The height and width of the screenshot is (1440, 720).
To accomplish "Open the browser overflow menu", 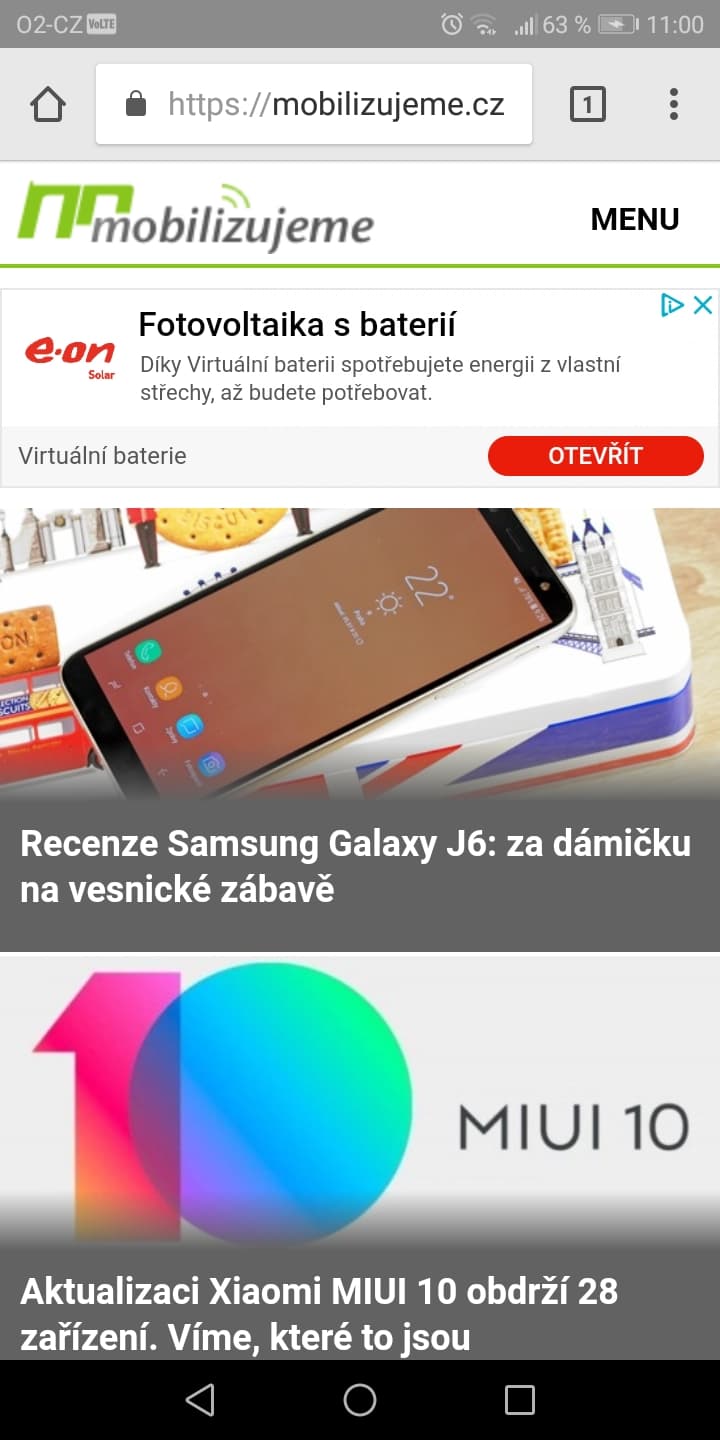I will coord(674,104).
